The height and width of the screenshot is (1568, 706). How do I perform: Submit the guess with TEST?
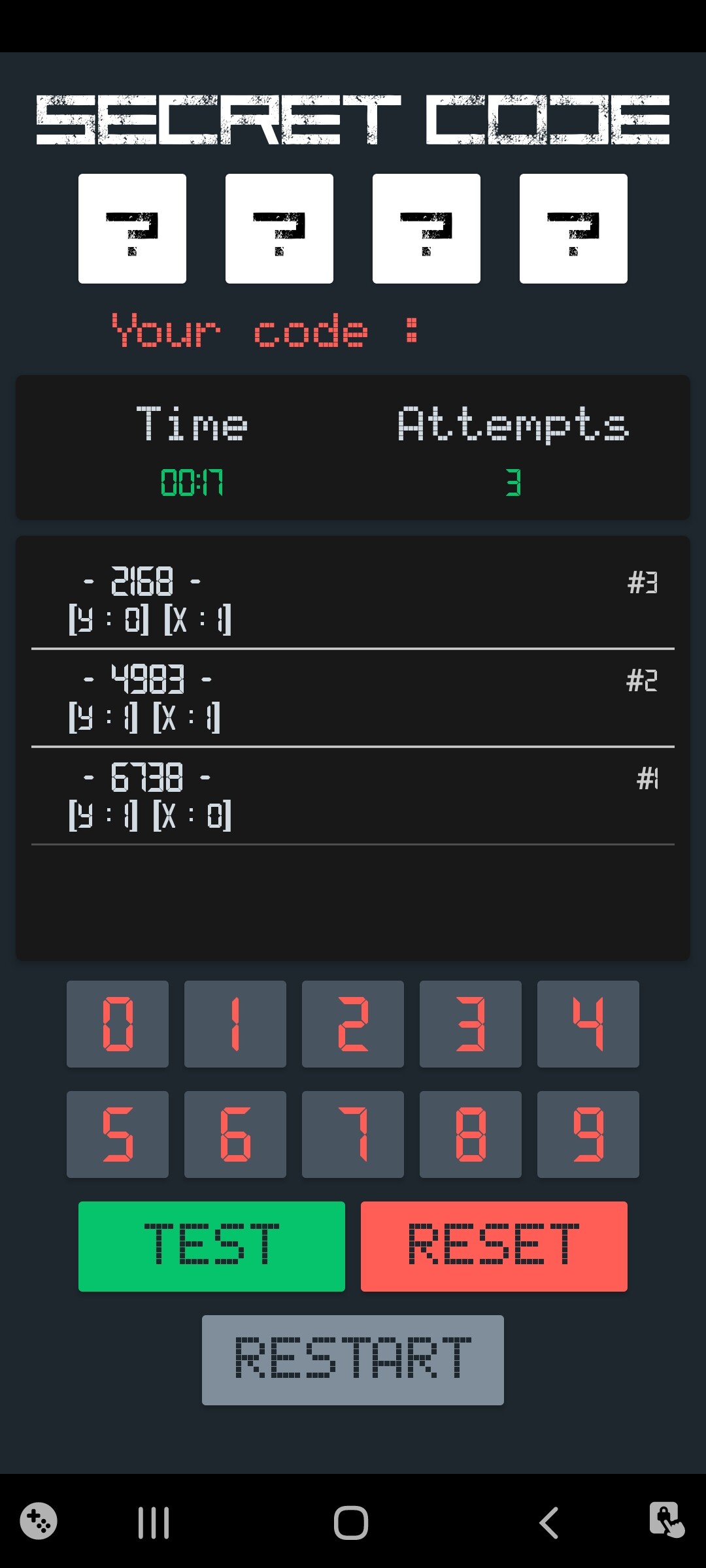[212, 1246]
